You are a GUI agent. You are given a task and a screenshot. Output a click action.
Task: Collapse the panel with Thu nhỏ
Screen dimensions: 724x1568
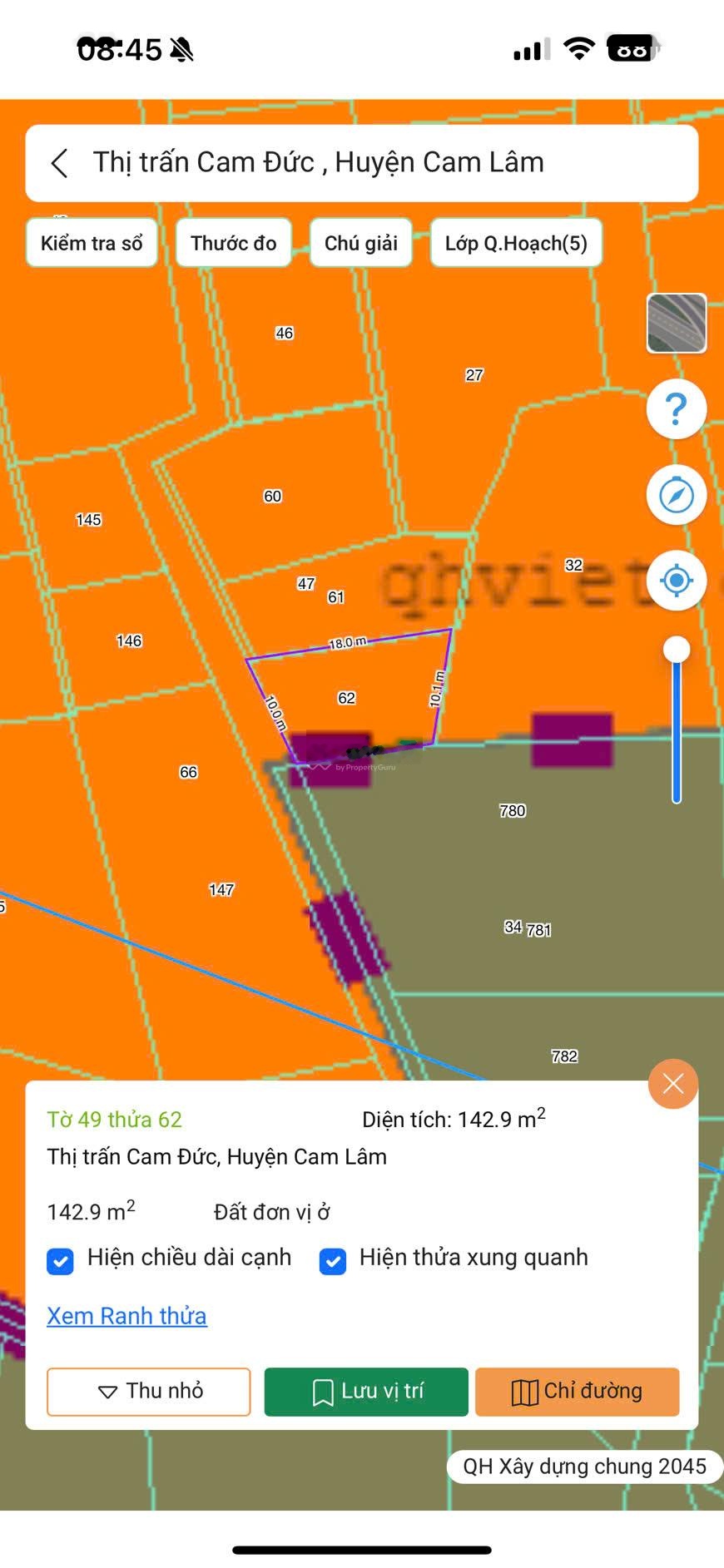point(149,1391)
